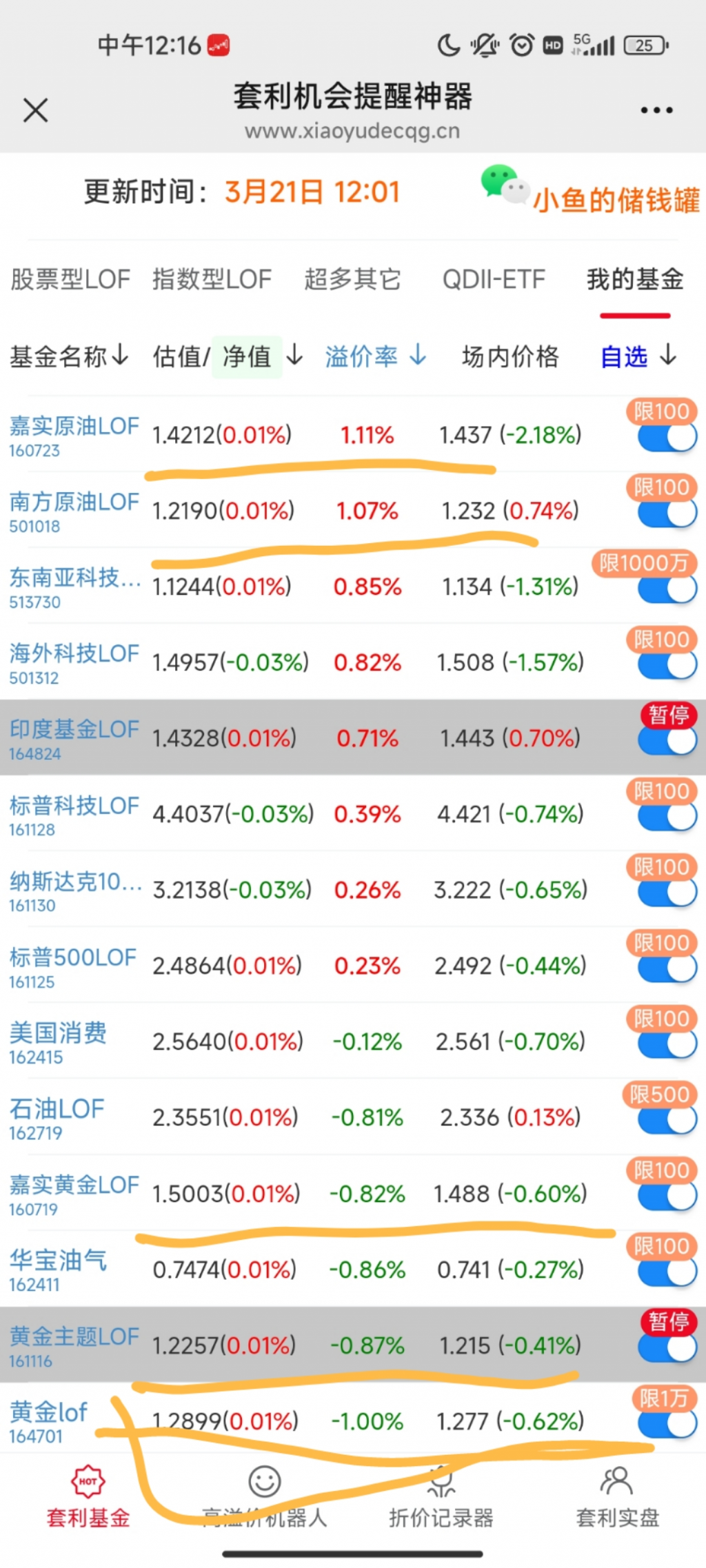Close the 套利机会提醒神器 web page
The width and height of the screenshot is (706, 1568).
pos(35,110)
